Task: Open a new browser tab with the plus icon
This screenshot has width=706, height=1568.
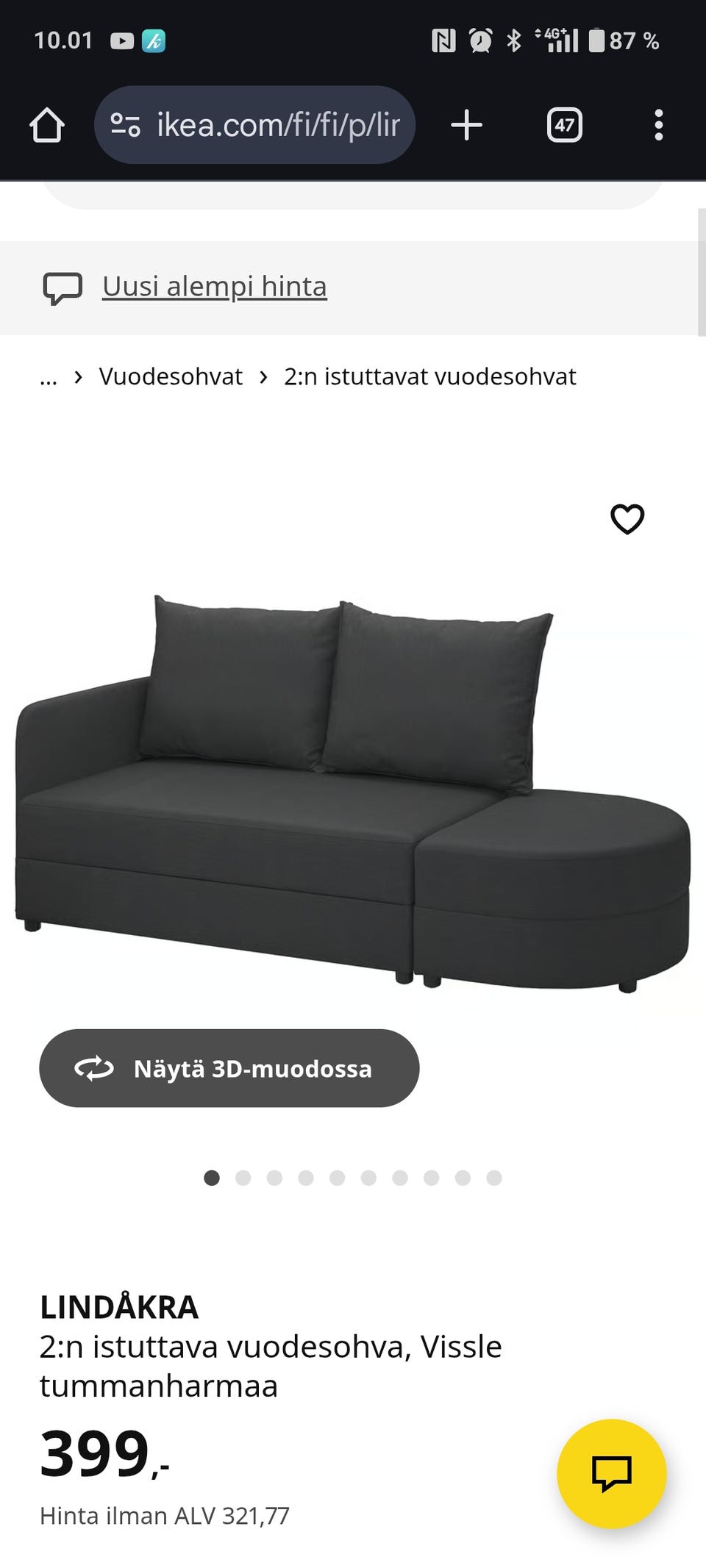Action: 467,124
